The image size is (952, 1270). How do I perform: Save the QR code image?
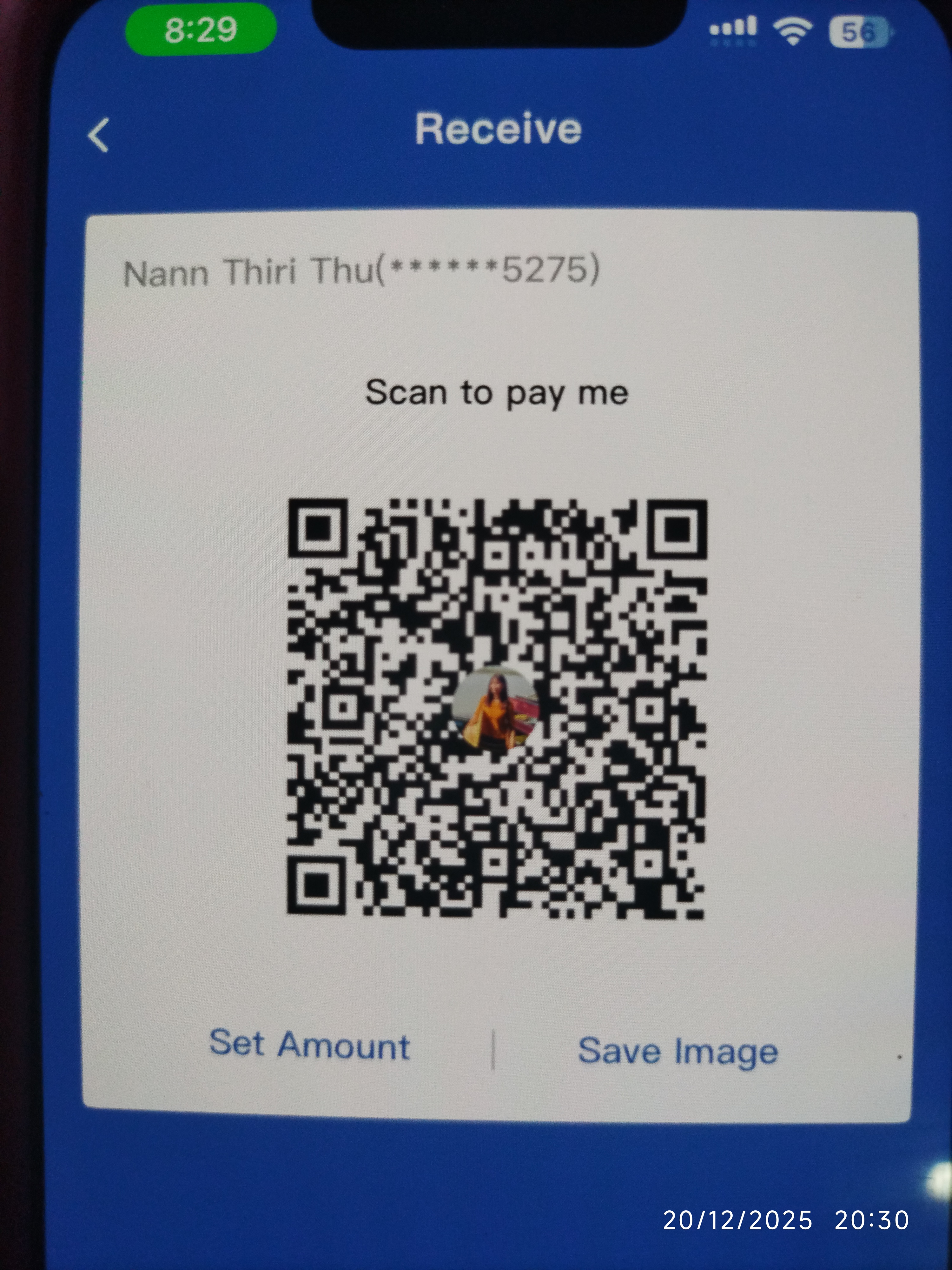click(678, 1051)
